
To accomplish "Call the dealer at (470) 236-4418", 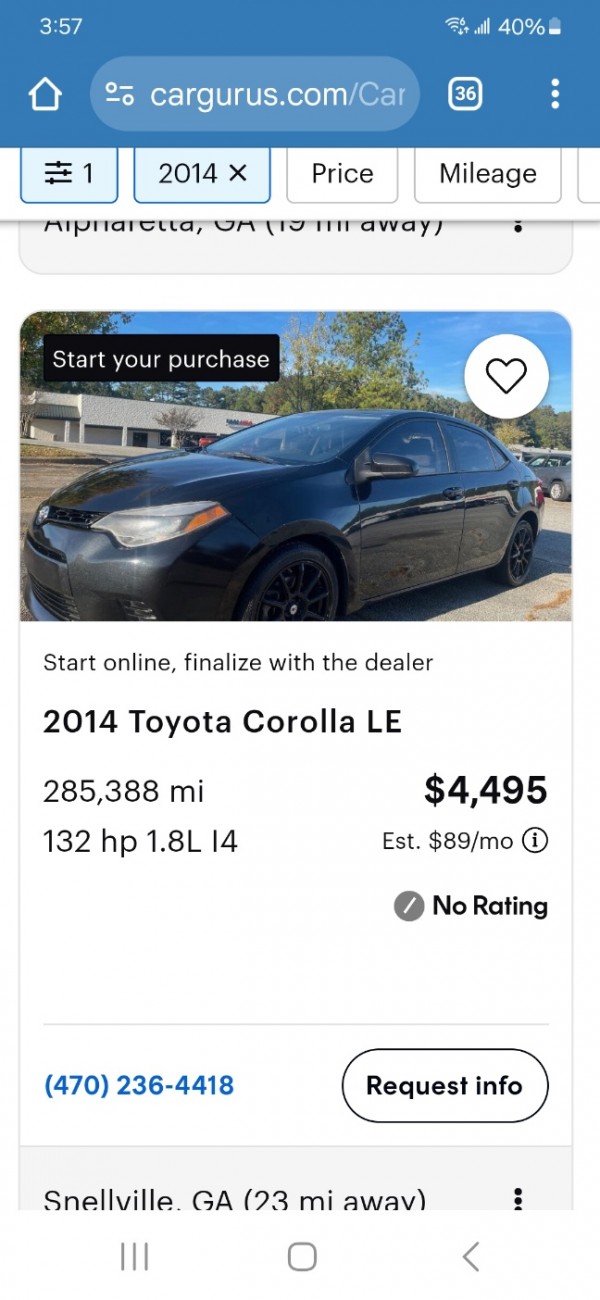I will pos(138,1085).
